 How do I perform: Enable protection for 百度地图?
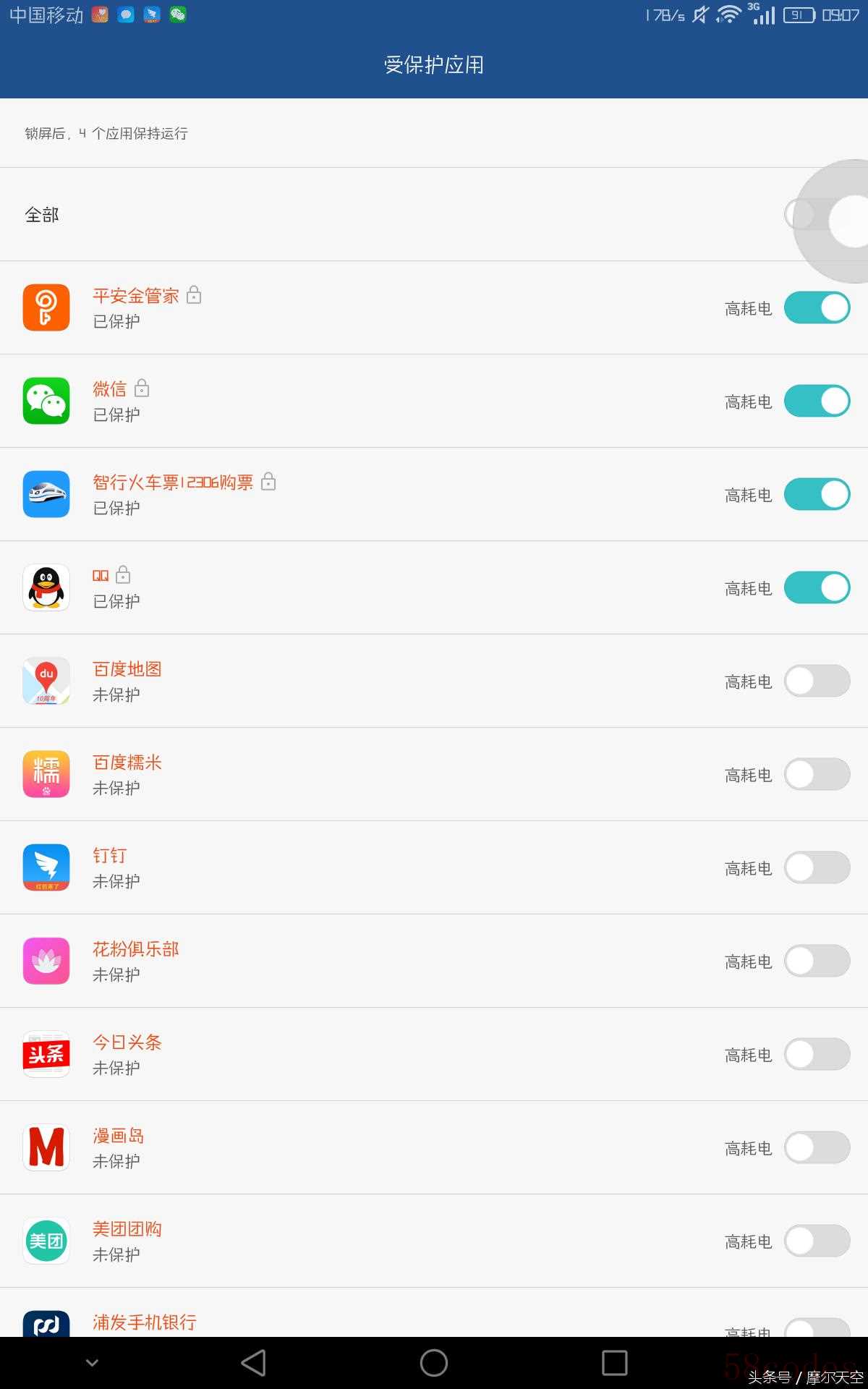pyautogui.click(x=817, y=681)
